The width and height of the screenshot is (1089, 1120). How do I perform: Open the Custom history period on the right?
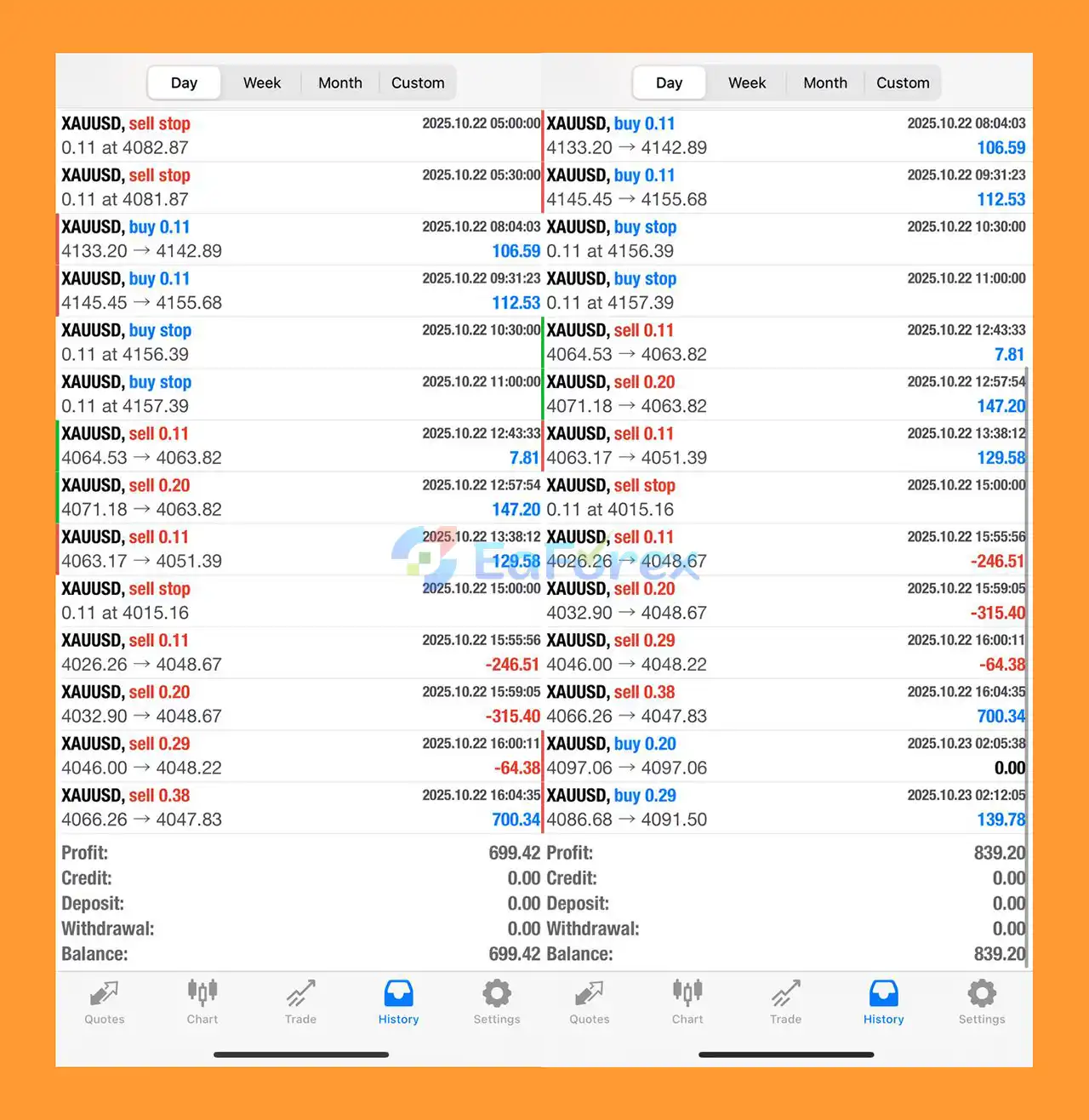click(x=903, y=83)
